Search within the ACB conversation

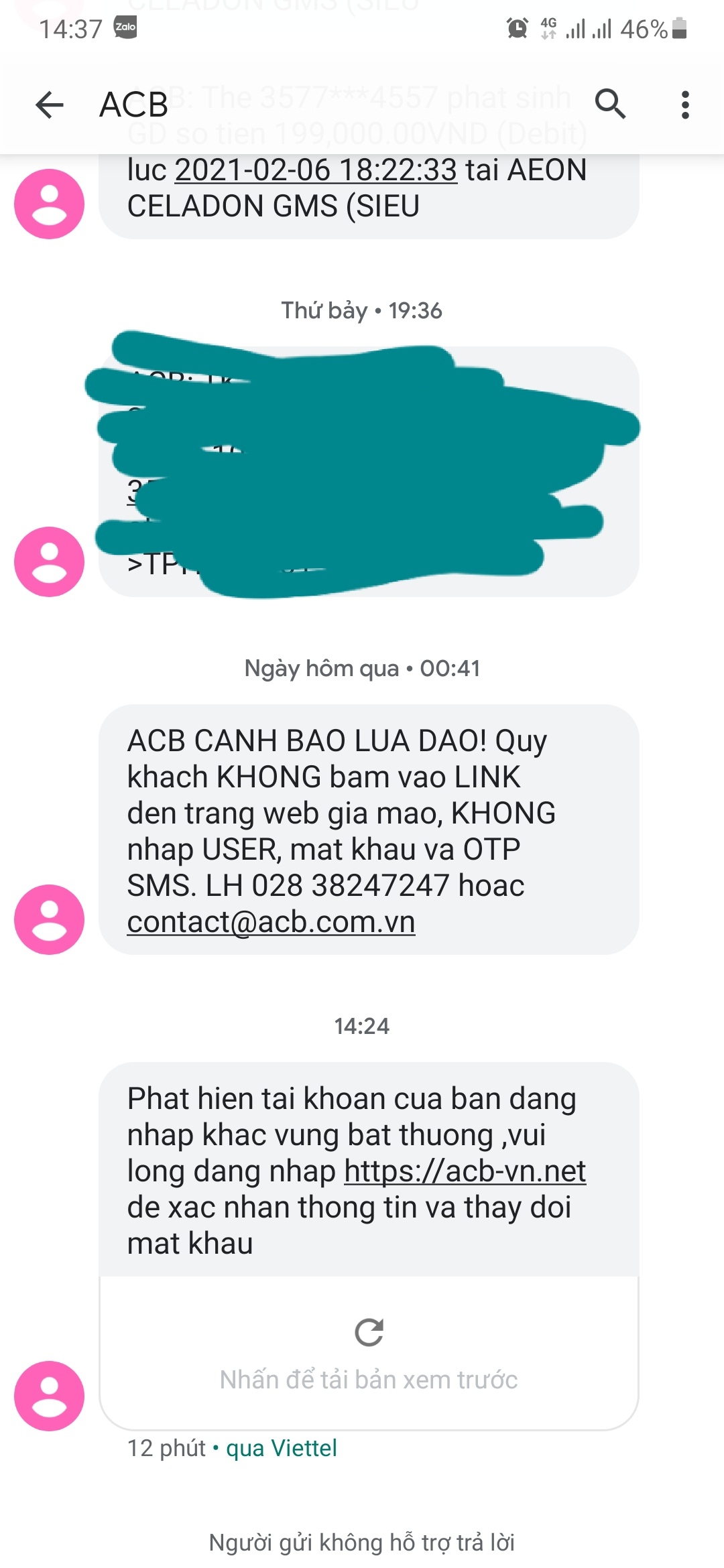click(x=610, y=104)
